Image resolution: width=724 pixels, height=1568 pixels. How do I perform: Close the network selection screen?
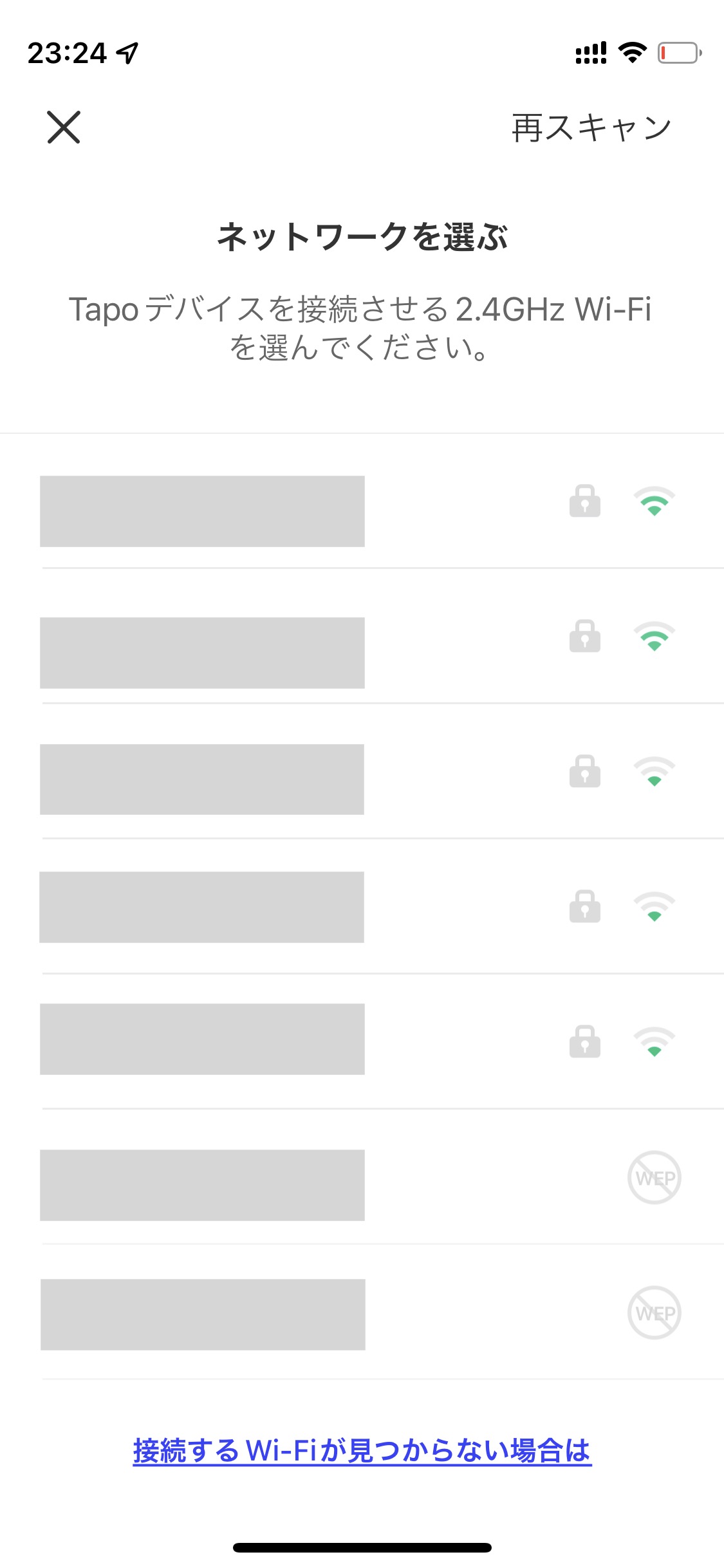(64, 127)
